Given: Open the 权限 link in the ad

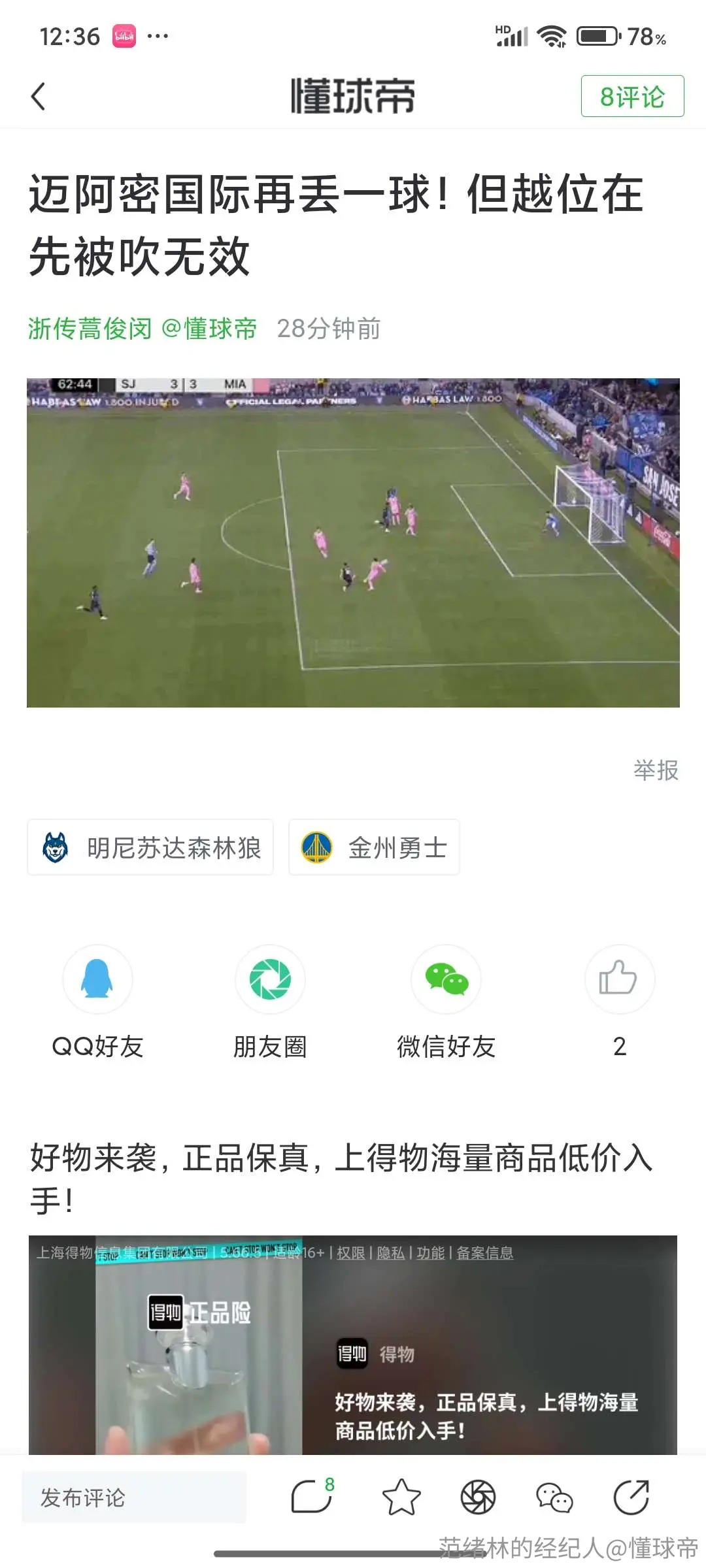Looking at the screenshot, I should click(x=350, y=1252).
